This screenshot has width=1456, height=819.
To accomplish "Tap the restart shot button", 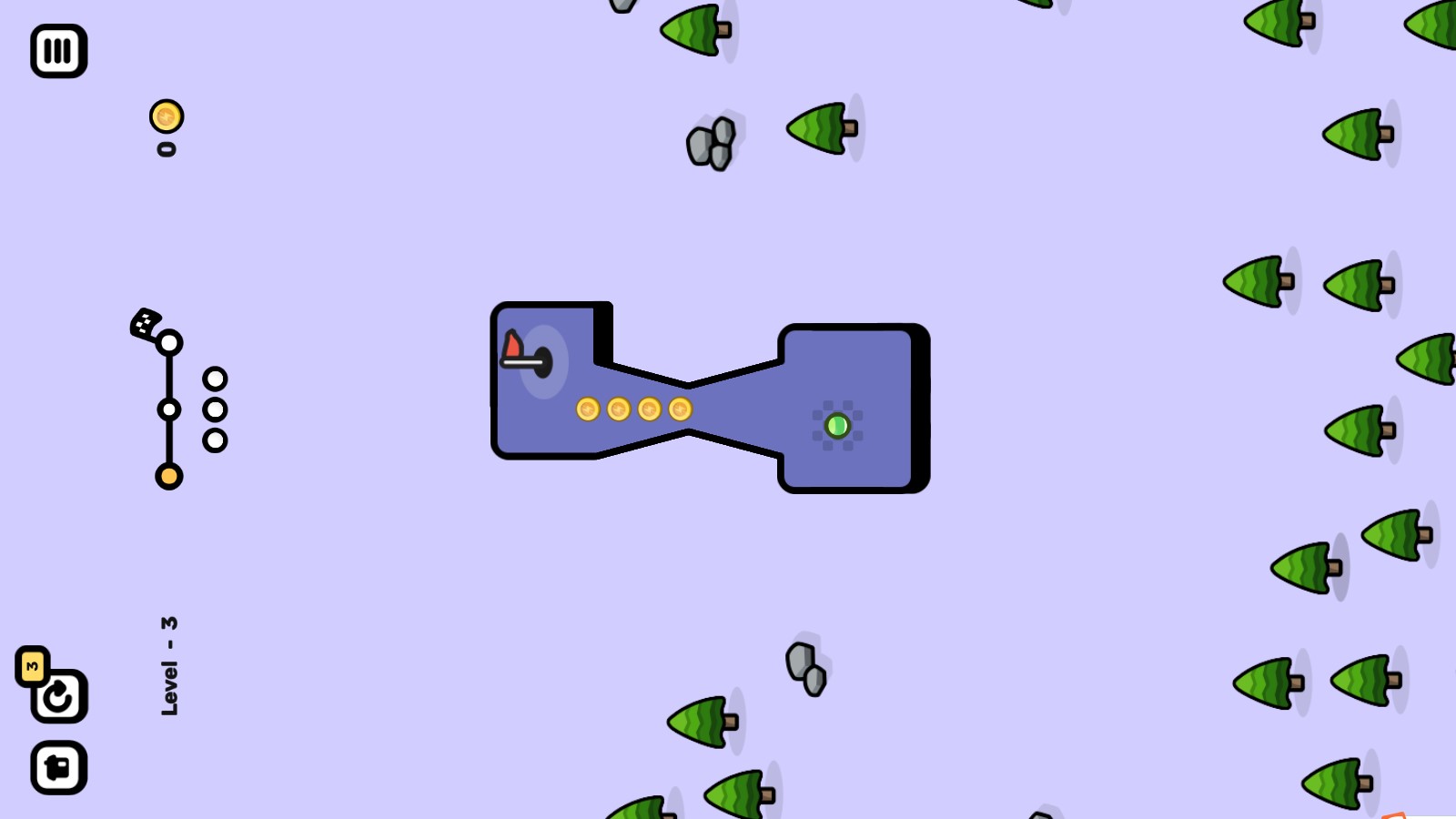I will coord(59,697).
